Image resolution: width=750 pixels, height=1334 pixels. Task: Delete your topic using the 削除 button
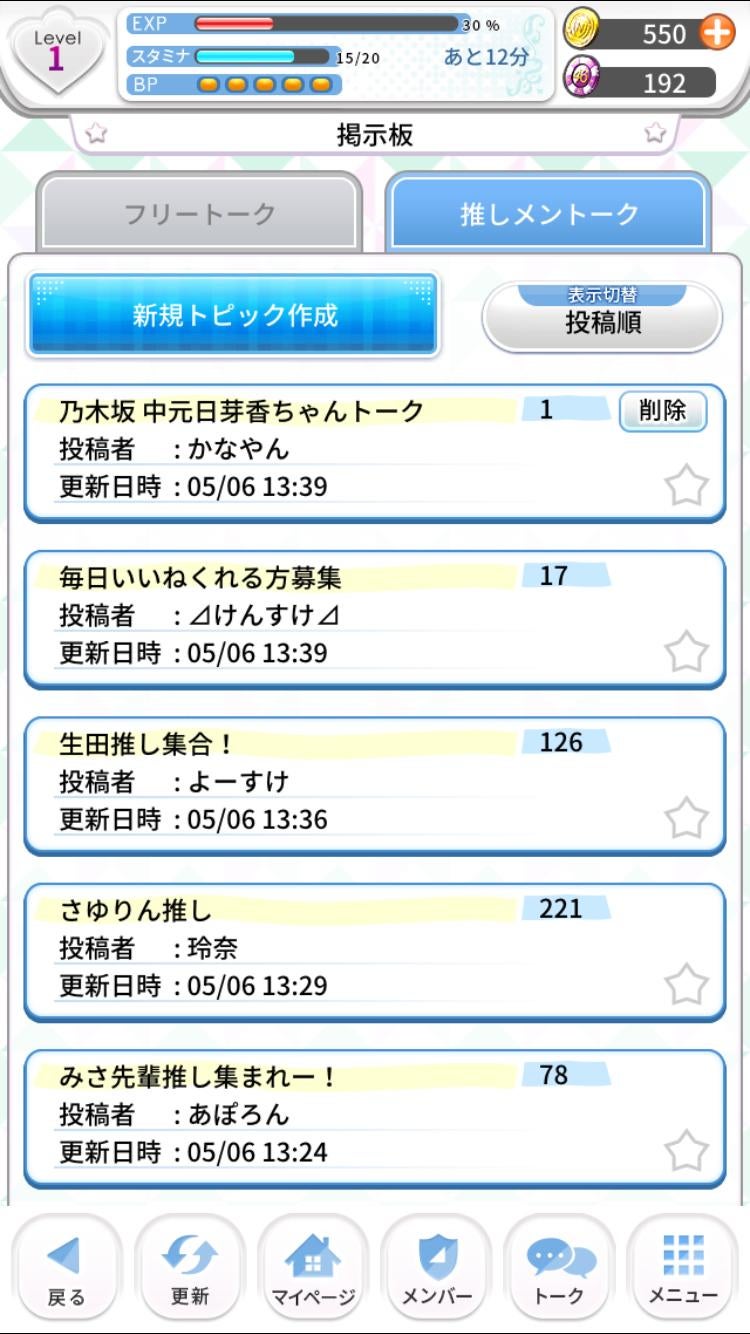pos(662,411)
